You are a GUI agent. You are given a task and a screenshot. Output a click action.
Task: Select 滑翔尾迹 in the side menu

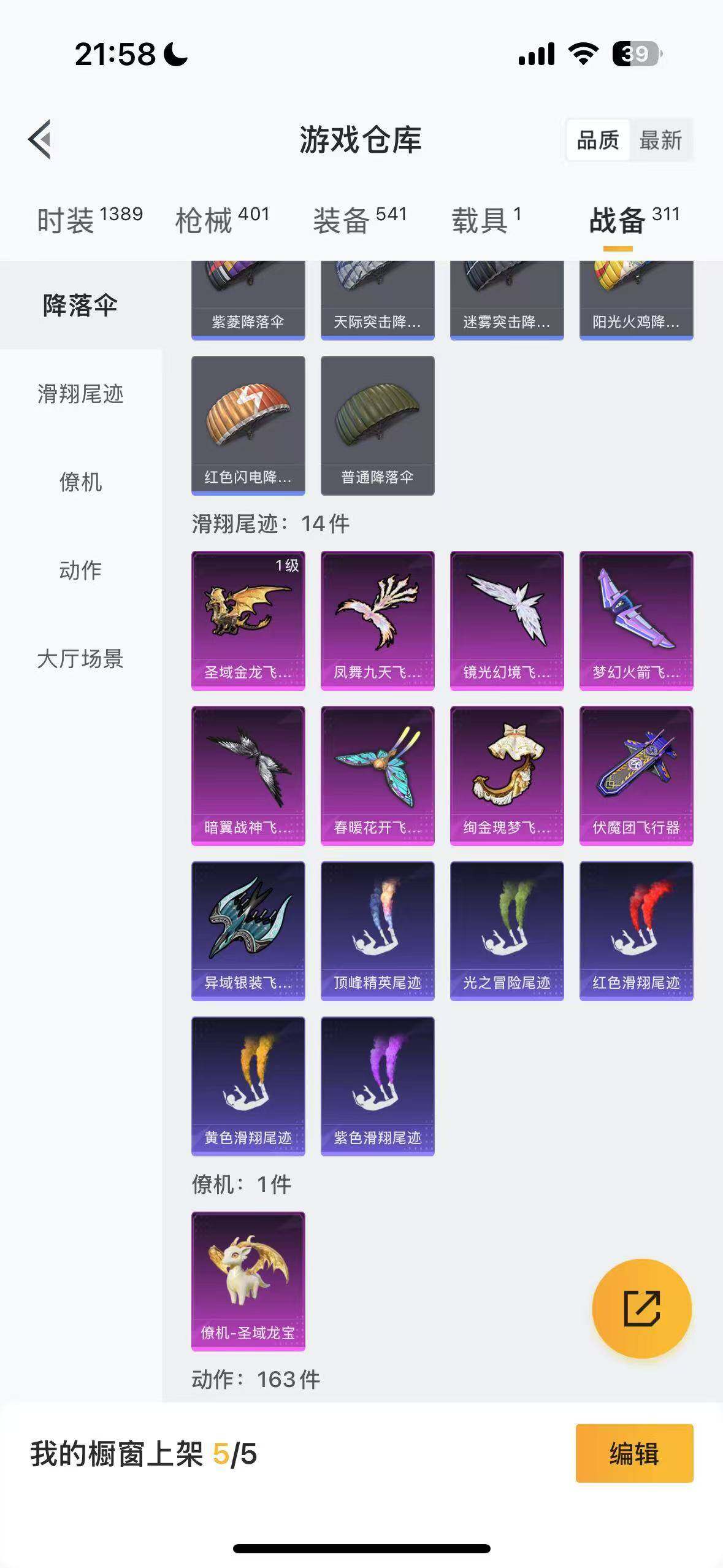pyautogui.click(x=80, y=394)
